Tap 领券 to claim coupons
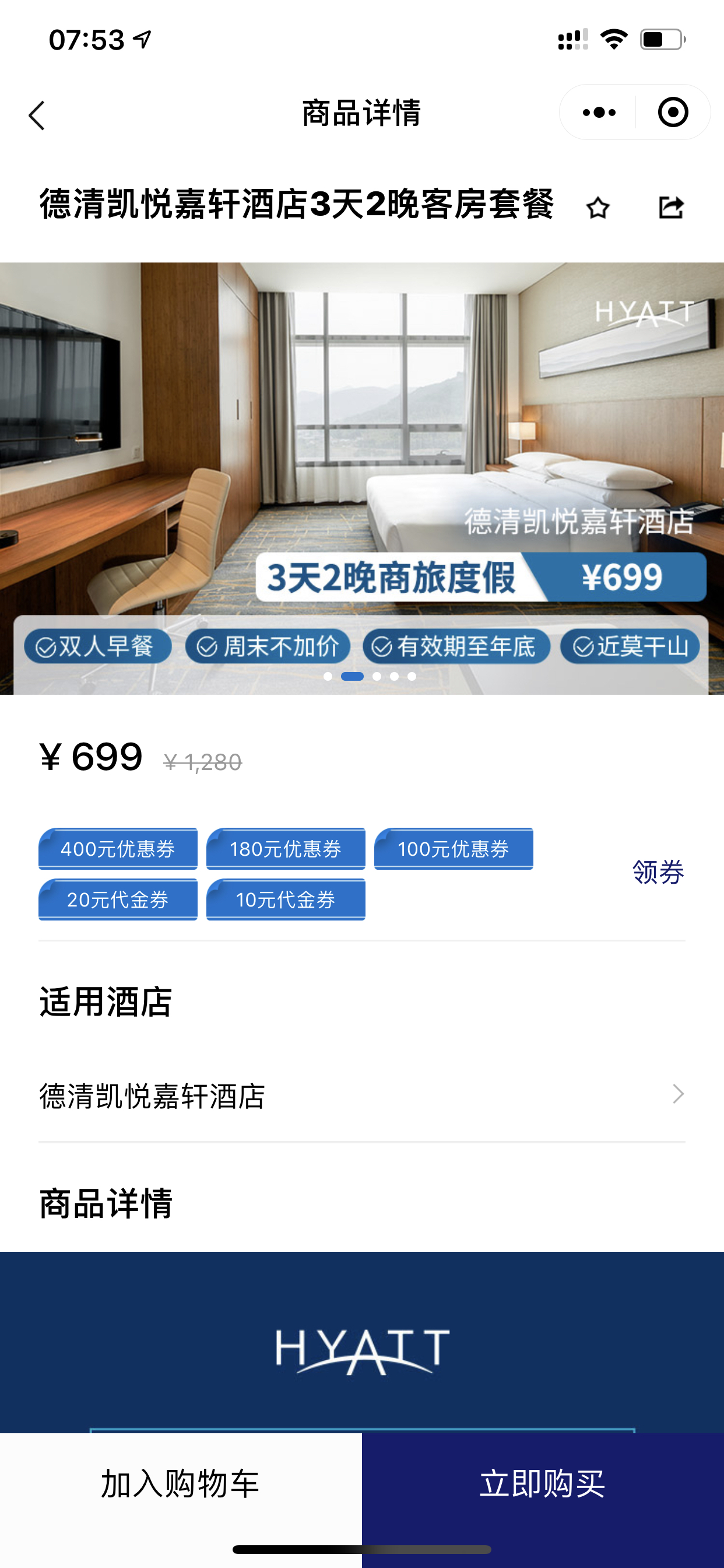Screen dimensions: 724x1568 [x=658, y=872]
